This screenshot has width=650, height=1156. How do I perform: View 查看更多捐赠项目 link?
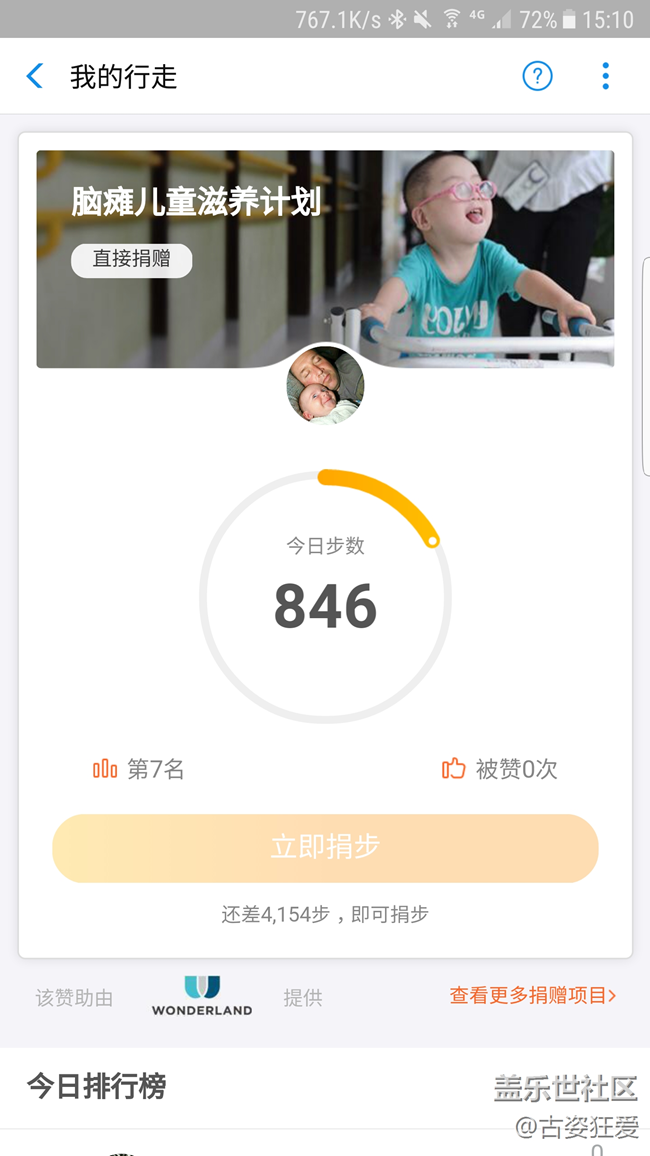tap(532, 995)
